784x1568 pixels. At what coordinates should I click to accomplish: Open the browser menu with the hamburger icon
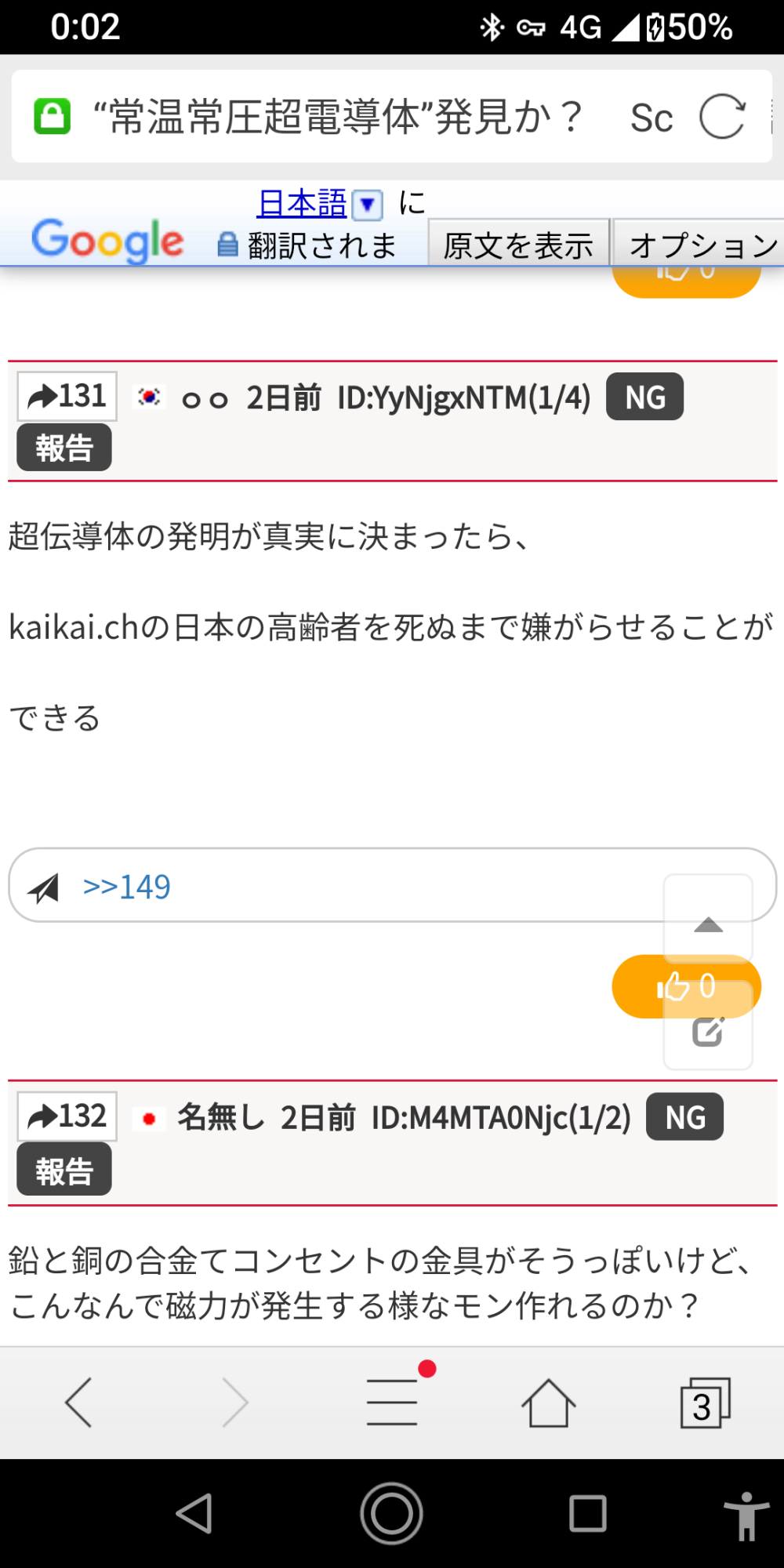(x=392, y=1403)
